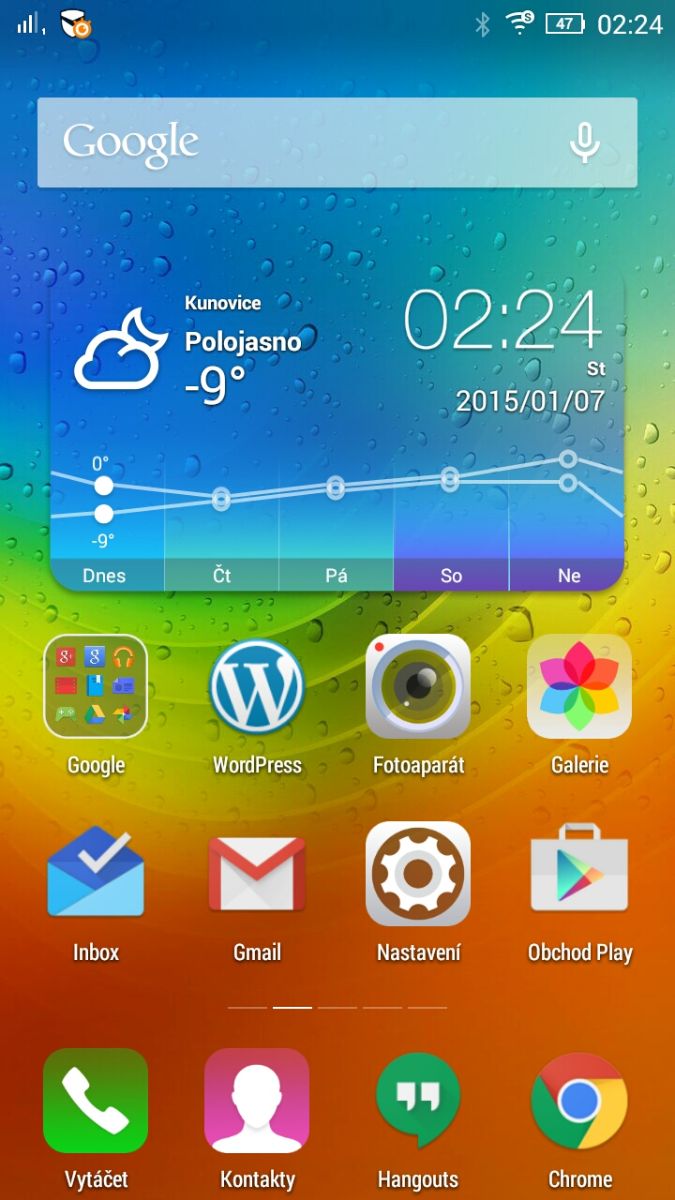
Task: Tap the Google search box
Action: coord(300,143)
